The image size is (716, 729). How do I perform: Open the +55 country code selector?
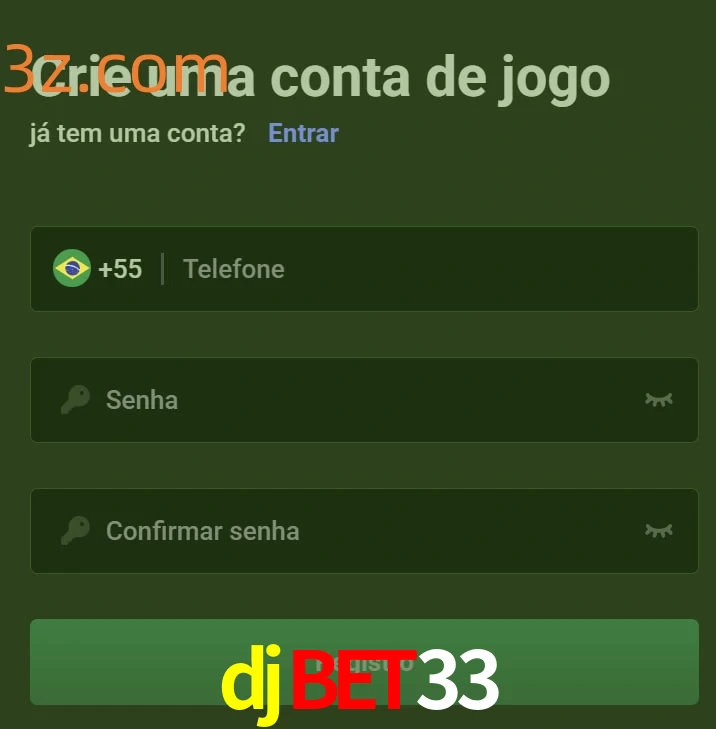(x=98, y=269)
